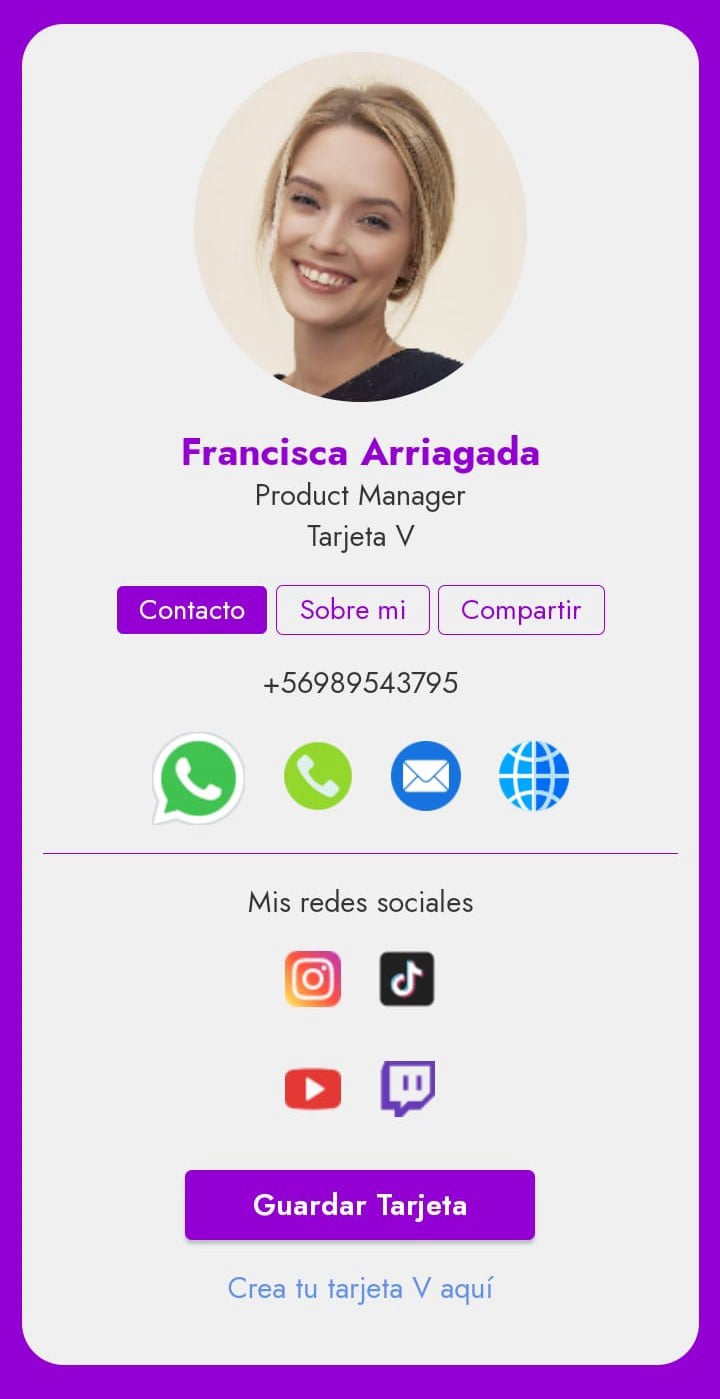The width and height of the screenshot is (720, 1399).
Task: Open the YouTube channel
Action: [x=313, y=1089]
